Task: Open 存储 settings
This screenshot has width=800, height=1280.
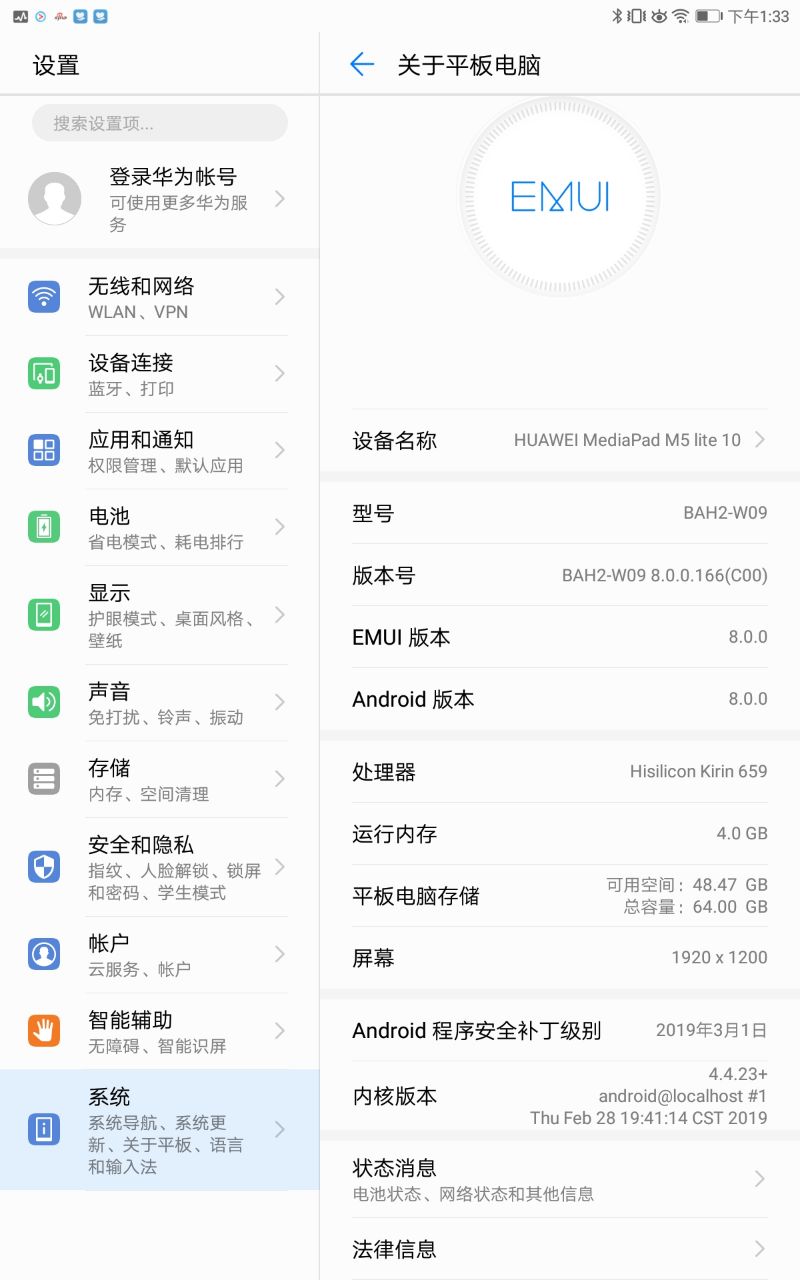Action: point(160,780)
